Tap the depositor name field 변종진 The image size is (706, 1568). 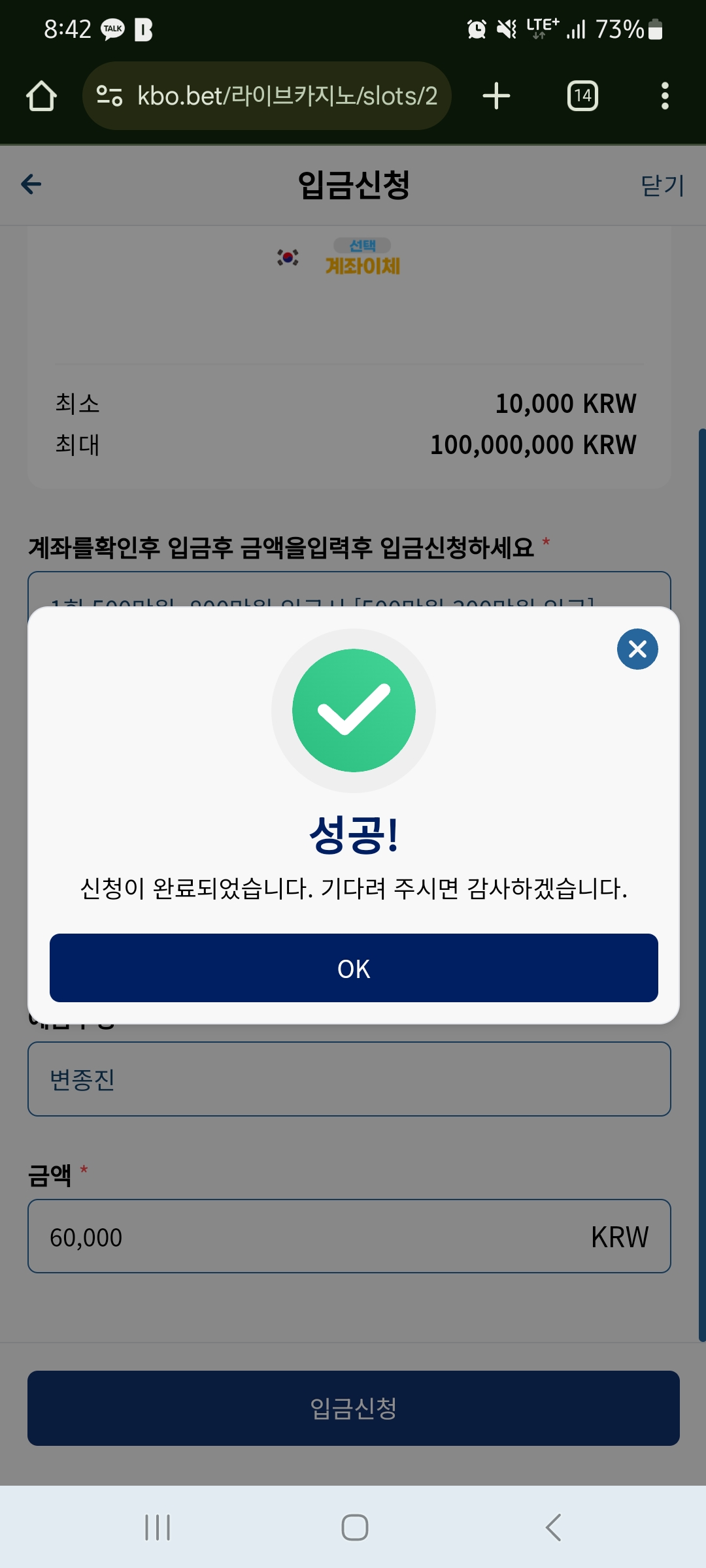pyautogui.click(x=349, y=1079)
